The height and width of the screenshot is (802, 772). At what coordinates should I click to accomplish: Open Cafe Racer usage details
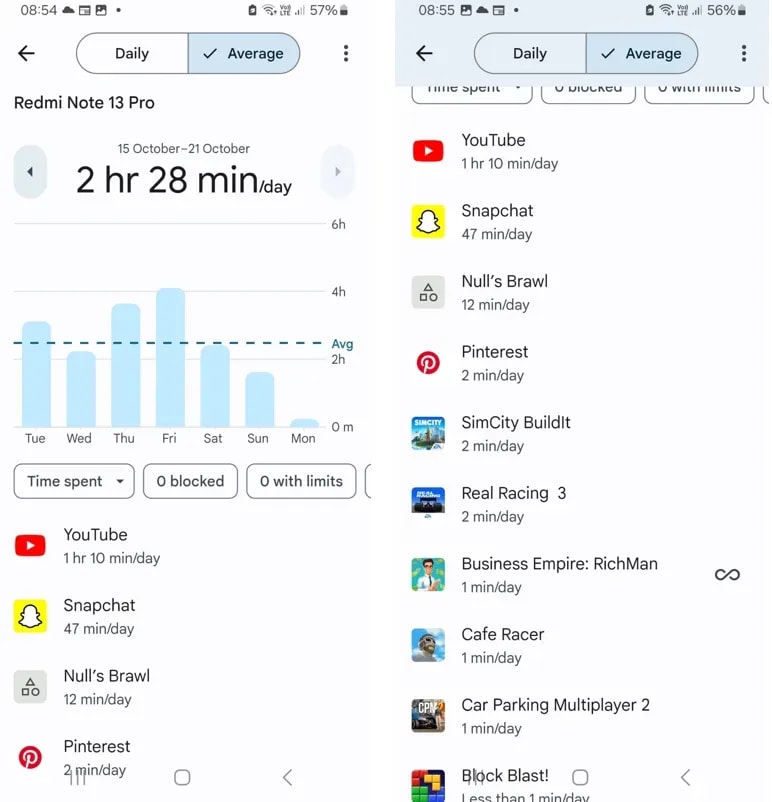point(502,645)
